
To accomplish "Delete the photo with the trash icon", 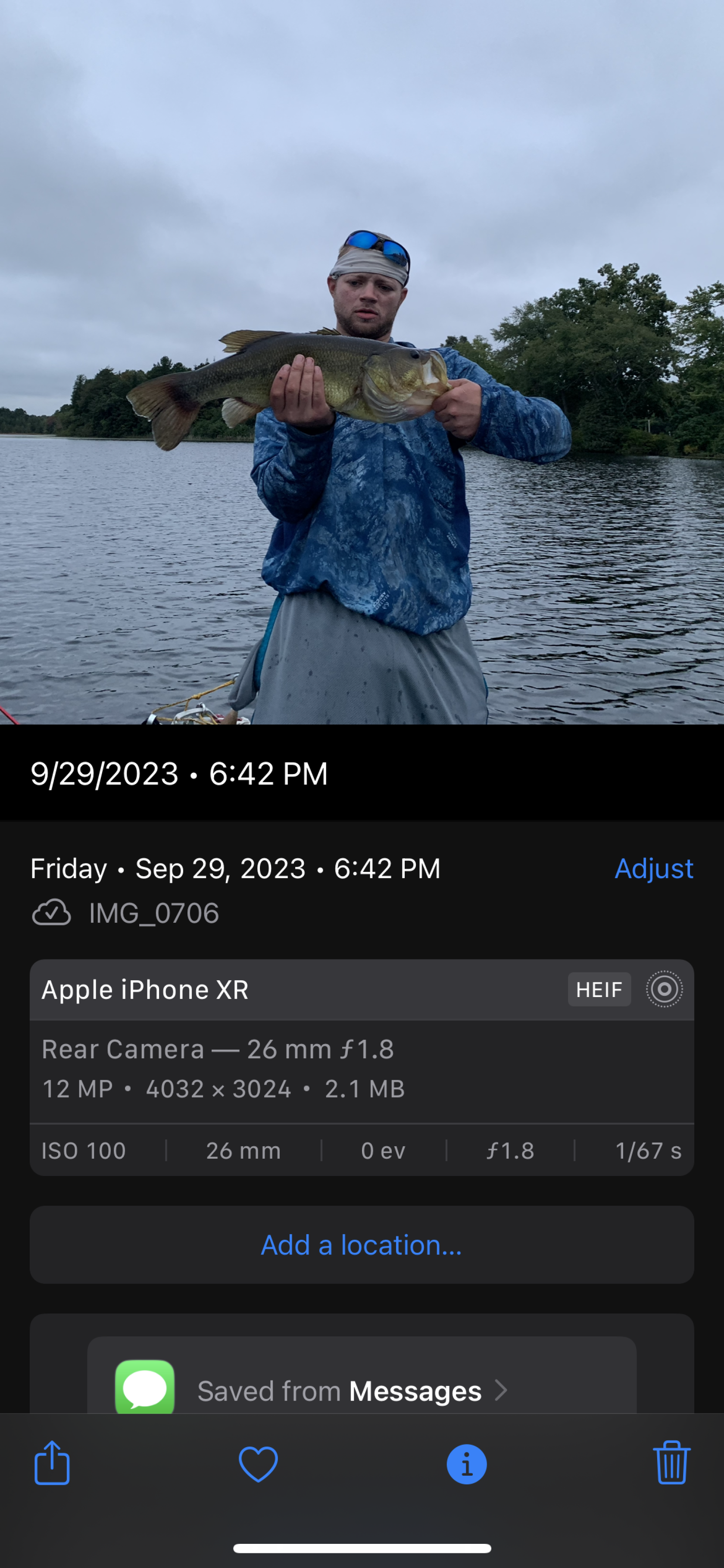I will point(672,1463).
